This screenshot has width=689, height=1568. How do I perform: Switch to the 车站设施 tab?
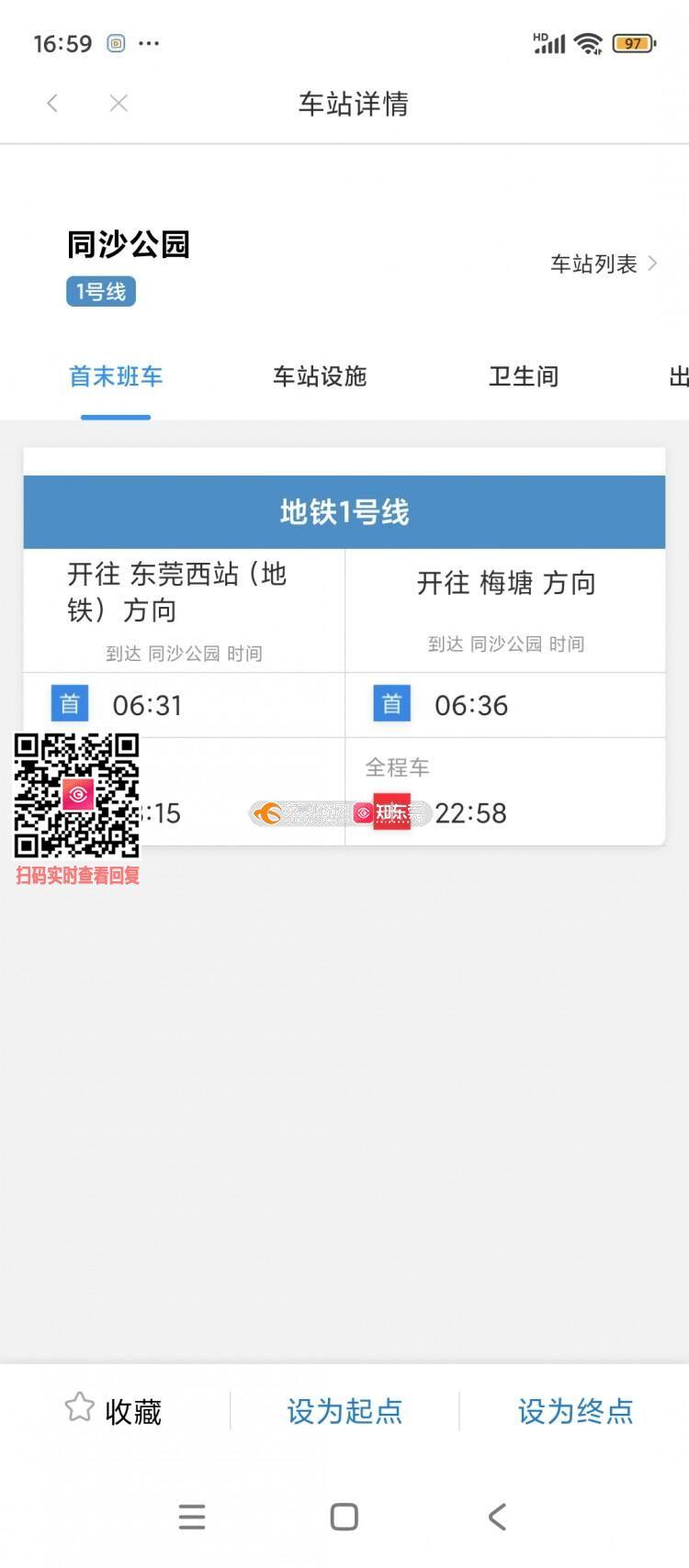[320, 376]
